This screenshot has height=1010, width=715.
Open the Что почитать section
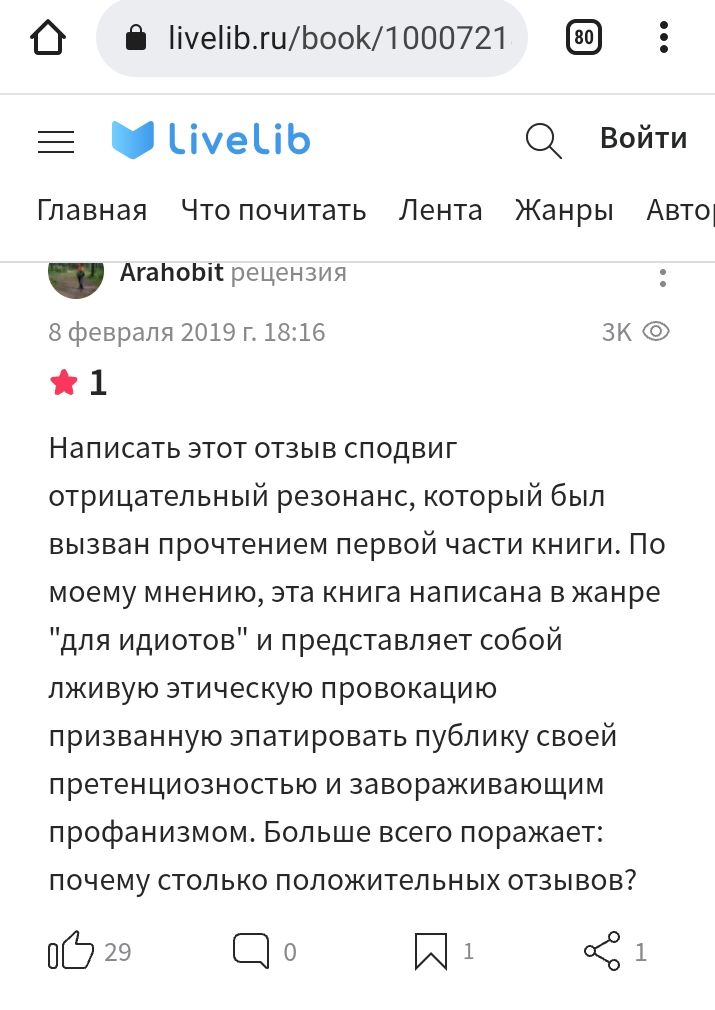tap(273, 210)
